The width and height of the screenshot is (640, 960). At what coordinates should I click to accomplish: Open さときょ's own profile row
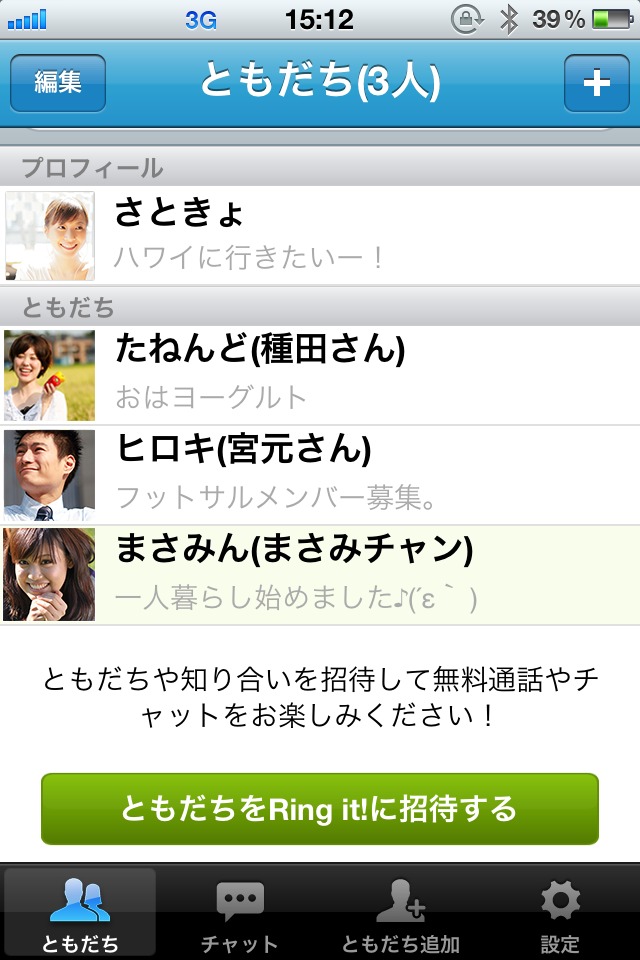click(320, 235)
